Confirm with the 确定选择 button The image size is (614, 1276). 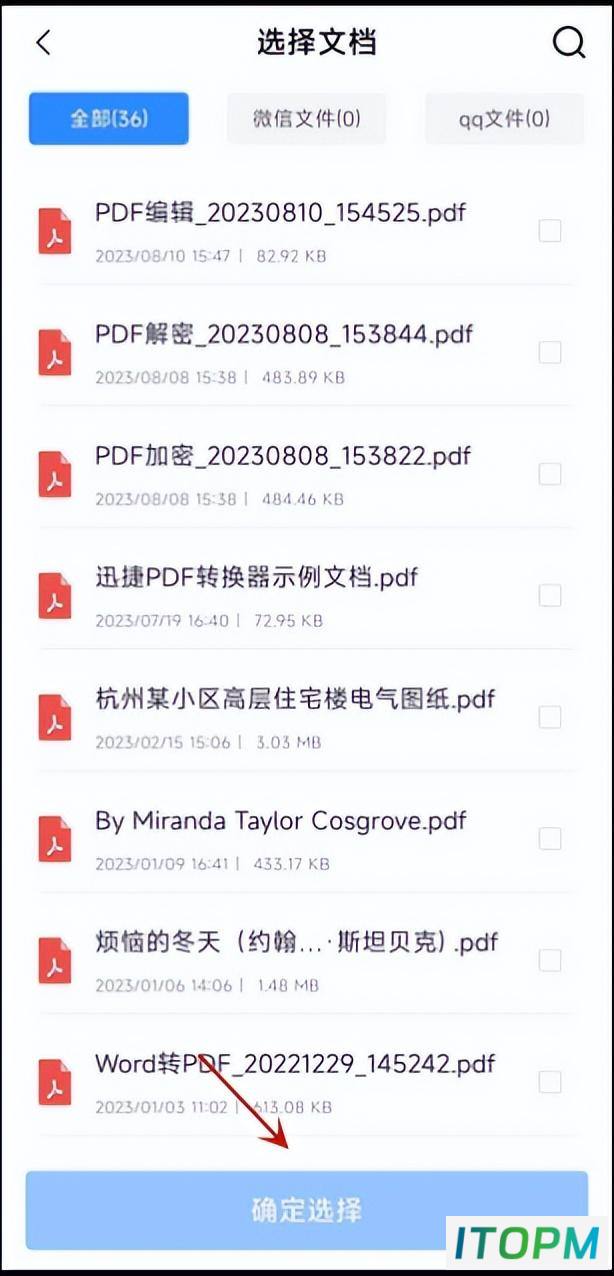pos(307,1210)
